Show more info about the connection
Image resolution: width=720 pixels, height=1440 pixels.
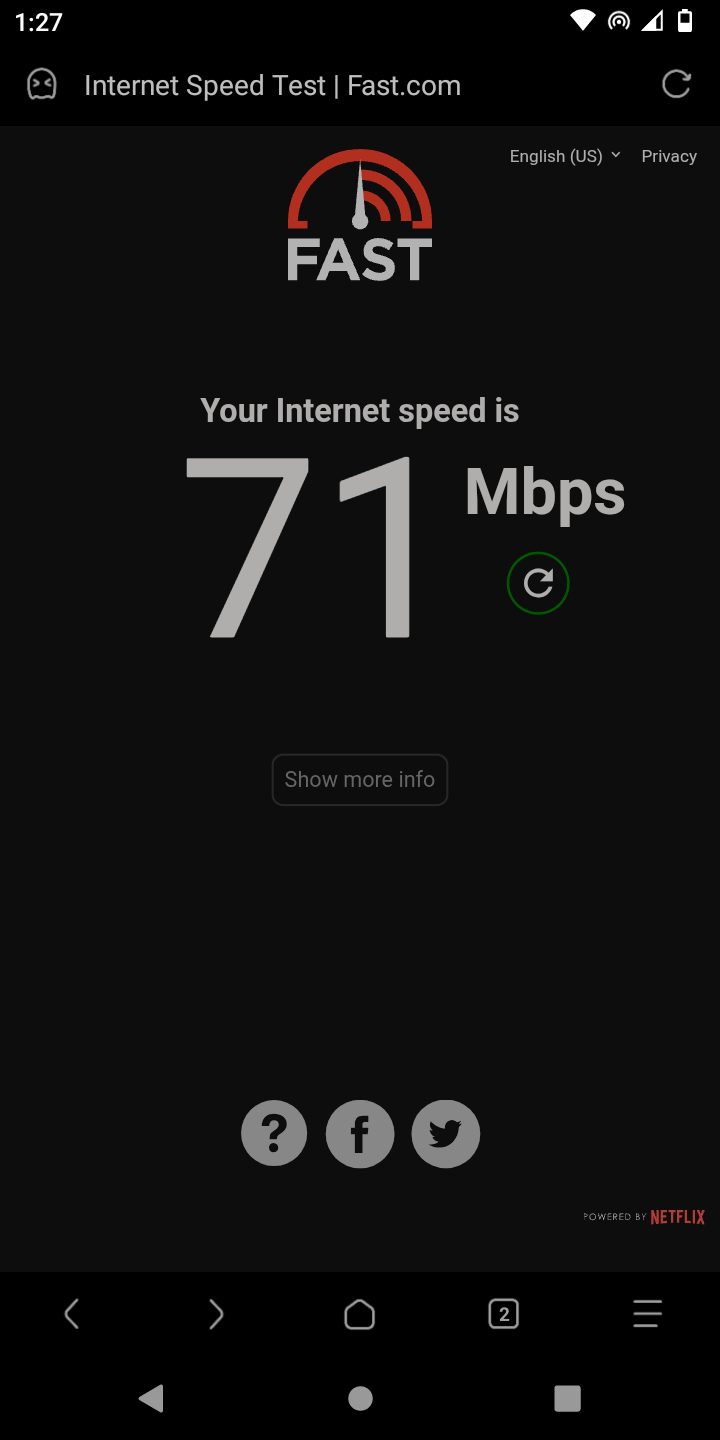pos(360,780)
